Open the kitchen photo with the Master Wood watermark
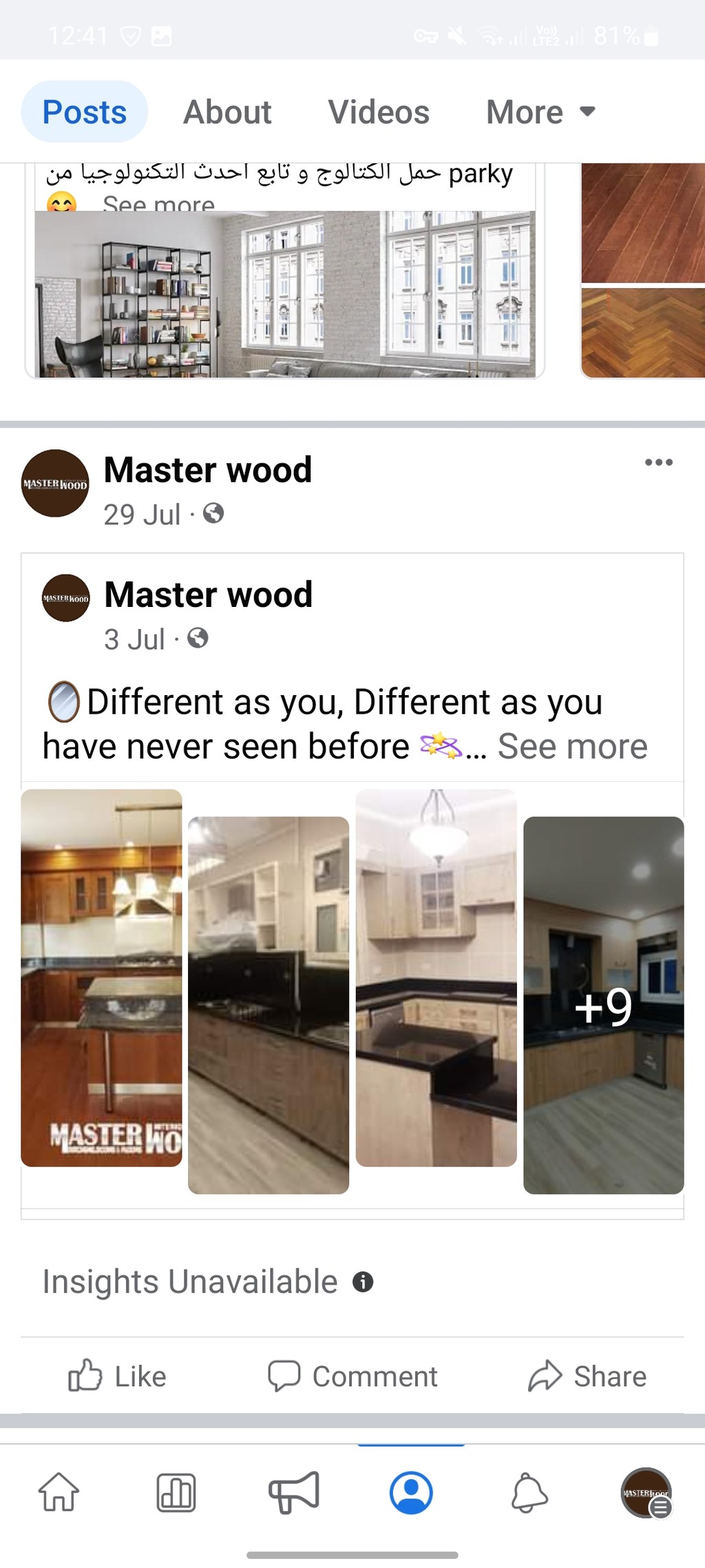705x1568 pixels. pos(101,978)
